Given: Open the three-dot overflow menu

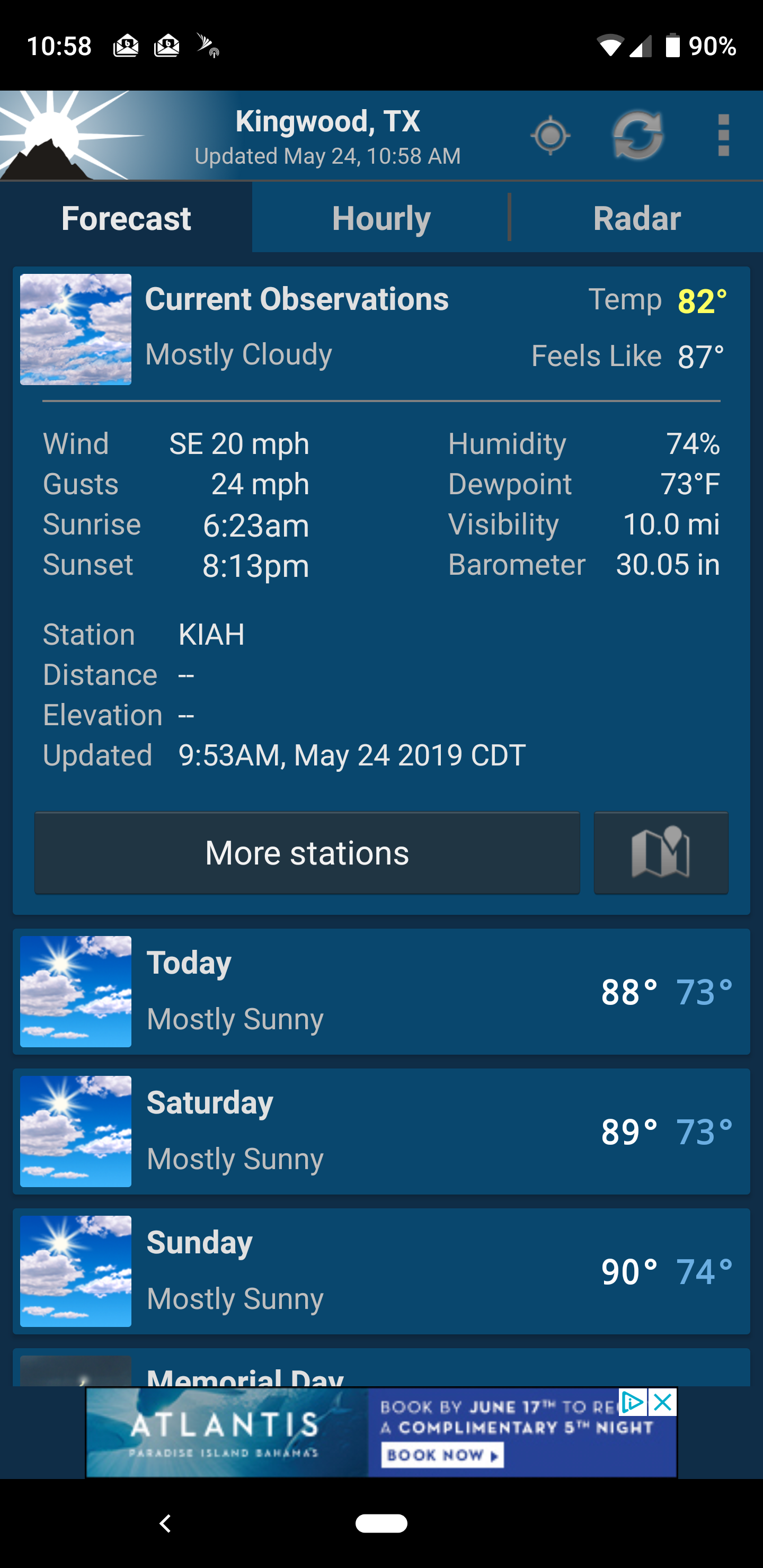Looking at the screenshot, I should (x=723, y=135).
